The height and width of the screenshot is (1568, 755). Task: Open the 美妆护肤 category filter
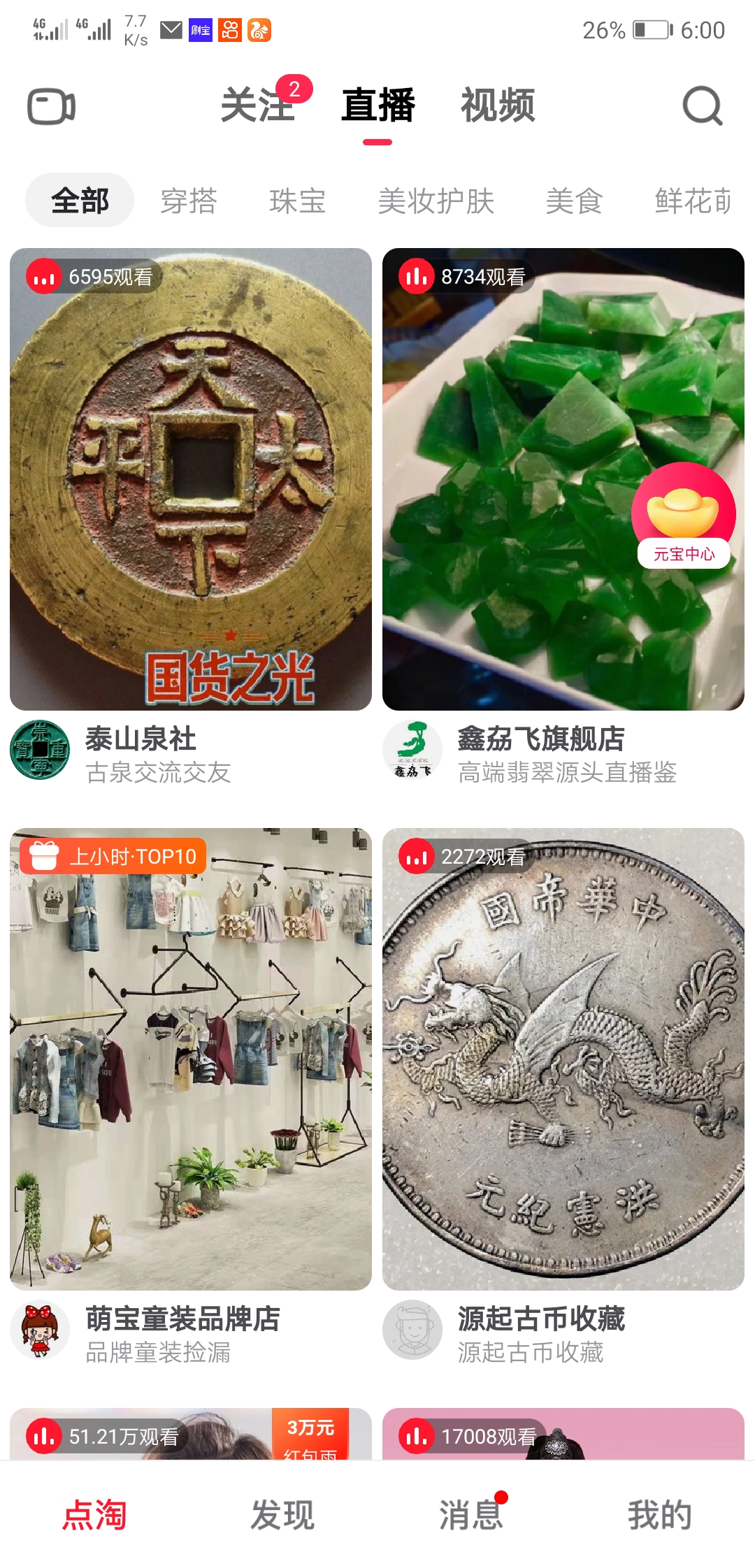pos(436,201)
